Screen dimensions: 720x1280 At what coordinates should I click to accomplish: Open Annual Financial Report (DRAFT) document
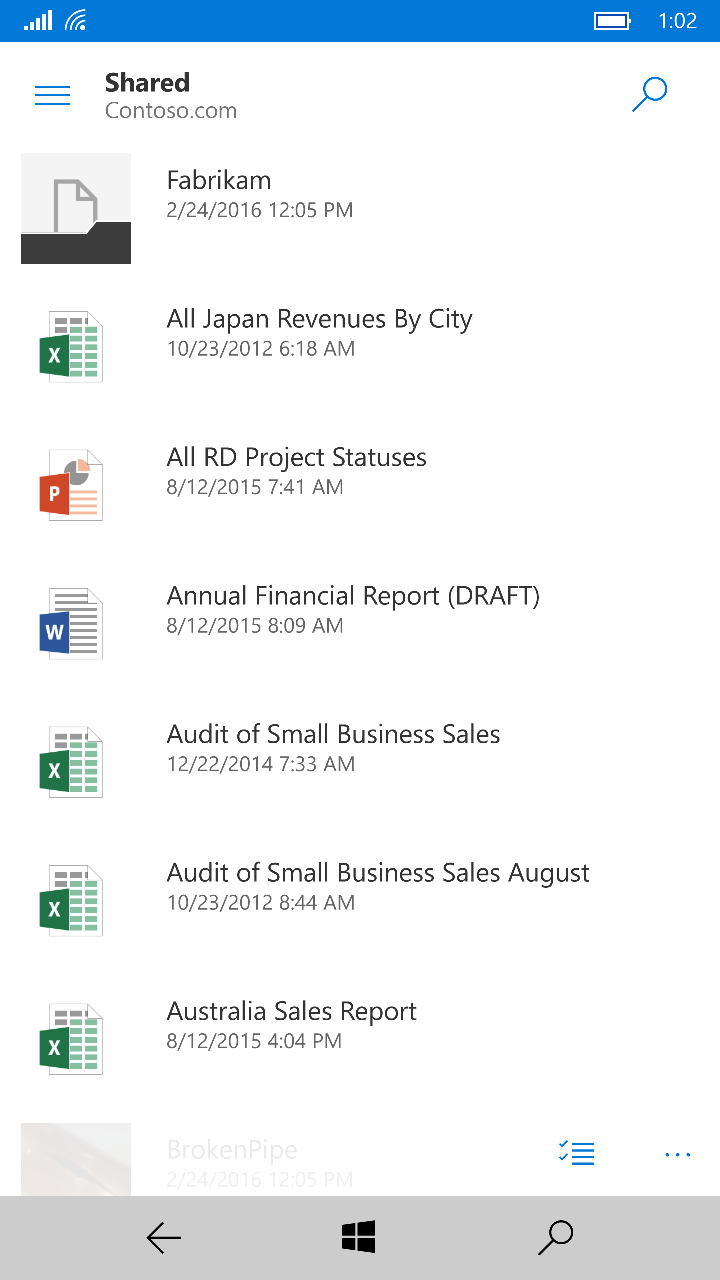point(353,595)
